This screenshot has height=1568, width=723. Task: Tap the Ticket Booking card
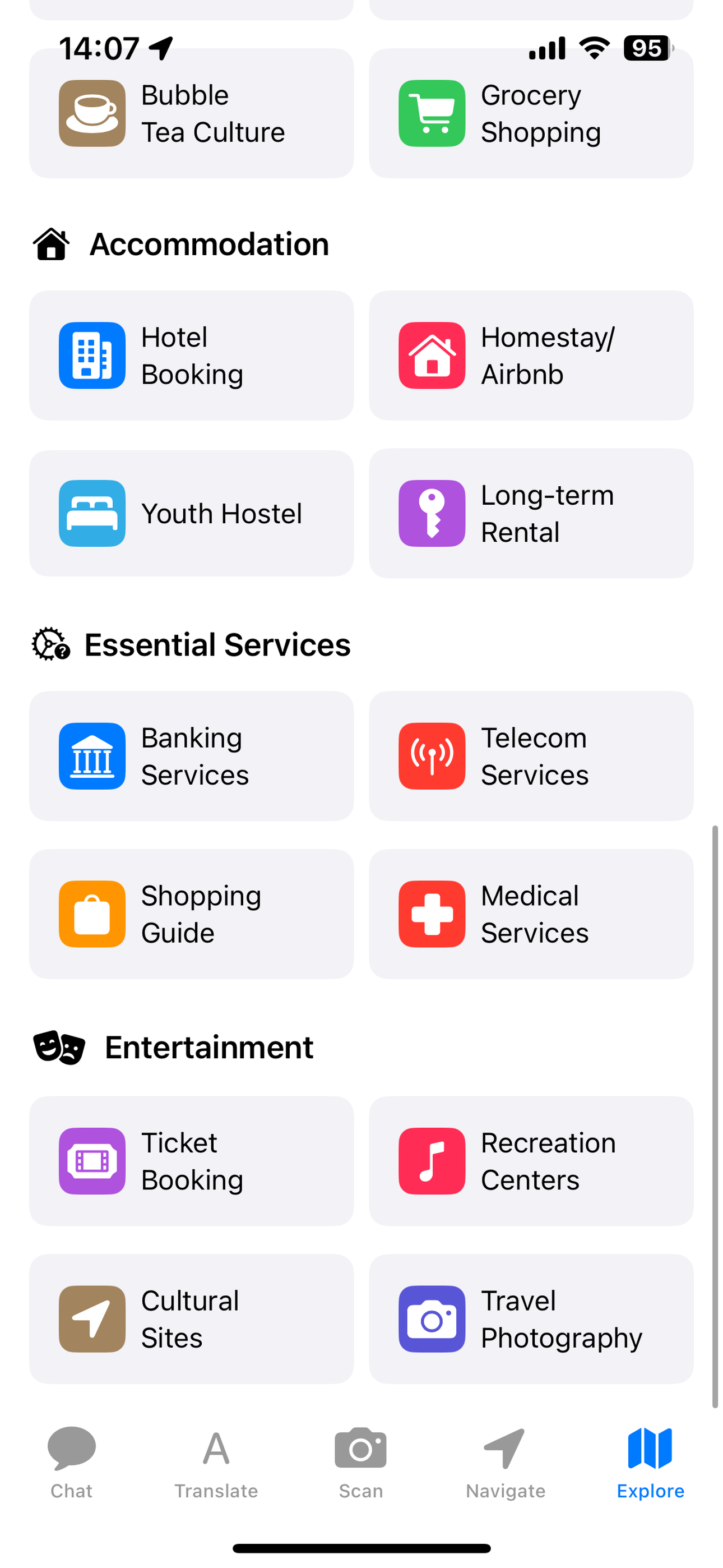191,1161
